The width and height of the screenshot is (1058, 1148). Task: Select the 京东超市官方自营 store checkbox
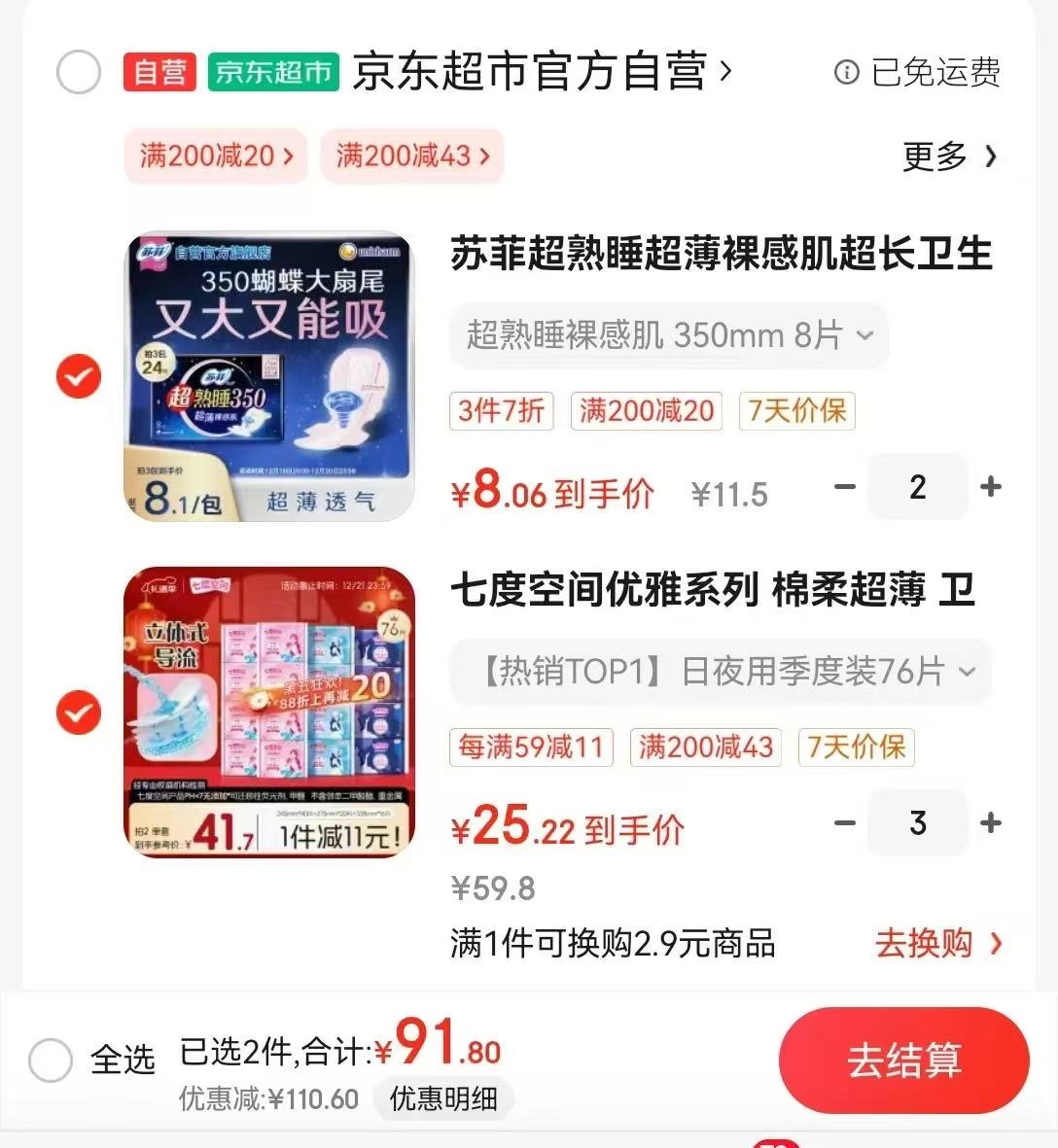[x=79, y=73]
